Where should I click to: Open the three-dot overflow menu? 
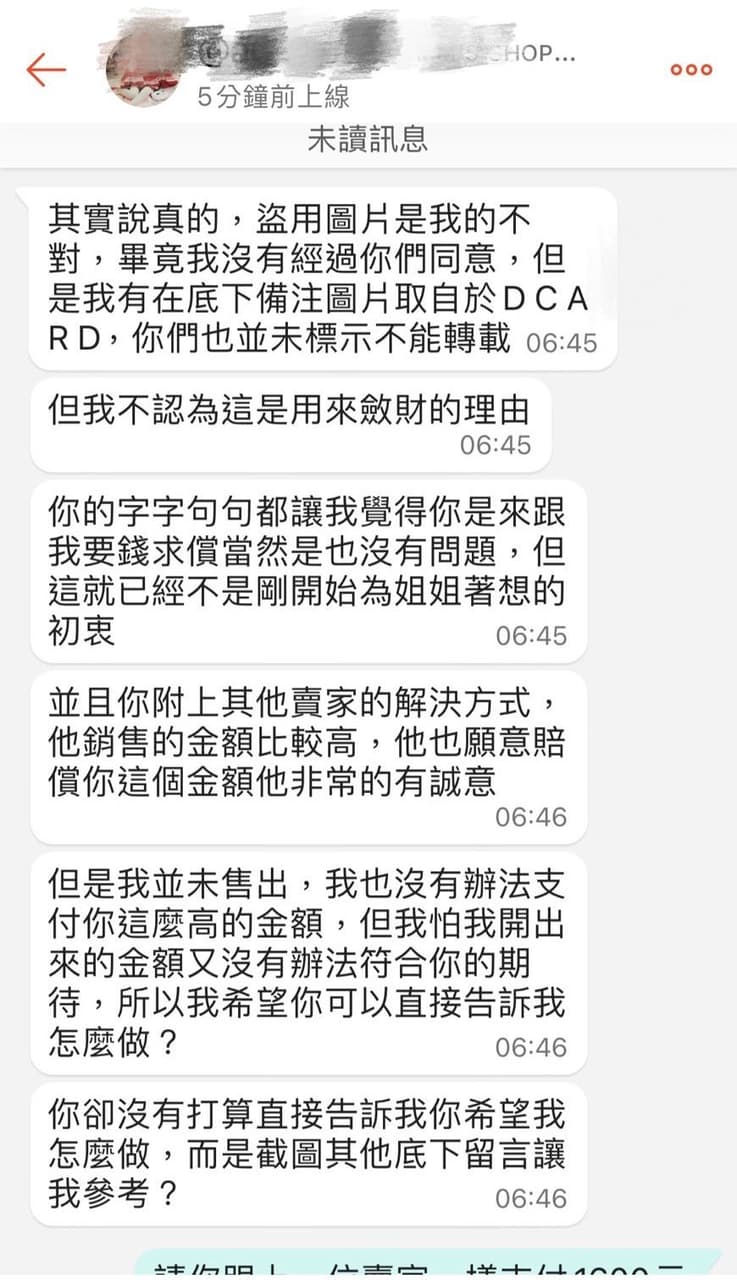[691, 69]
